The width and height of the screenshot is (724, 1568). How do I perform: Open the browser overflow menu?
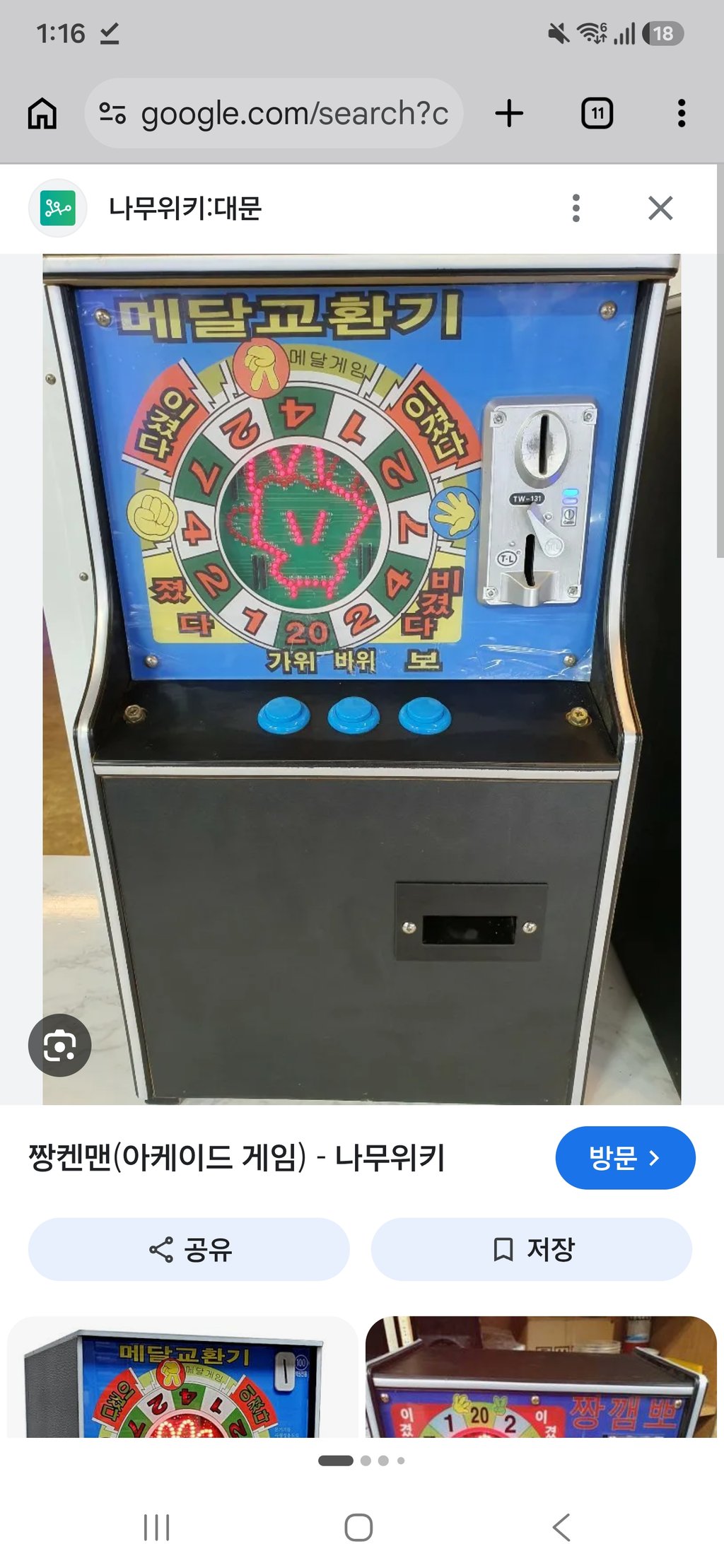(x=682, y=113)
